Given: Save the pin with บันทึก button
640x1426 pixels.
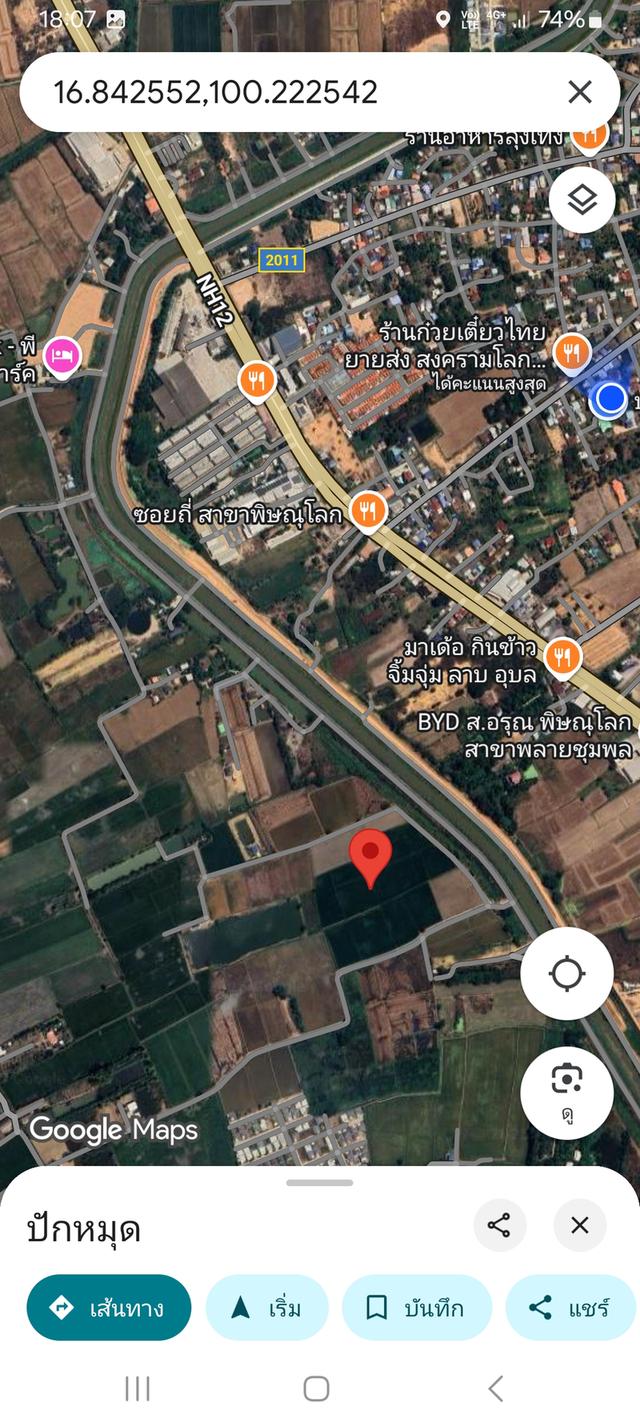Looking at the screenshot, I should 417,1307.
